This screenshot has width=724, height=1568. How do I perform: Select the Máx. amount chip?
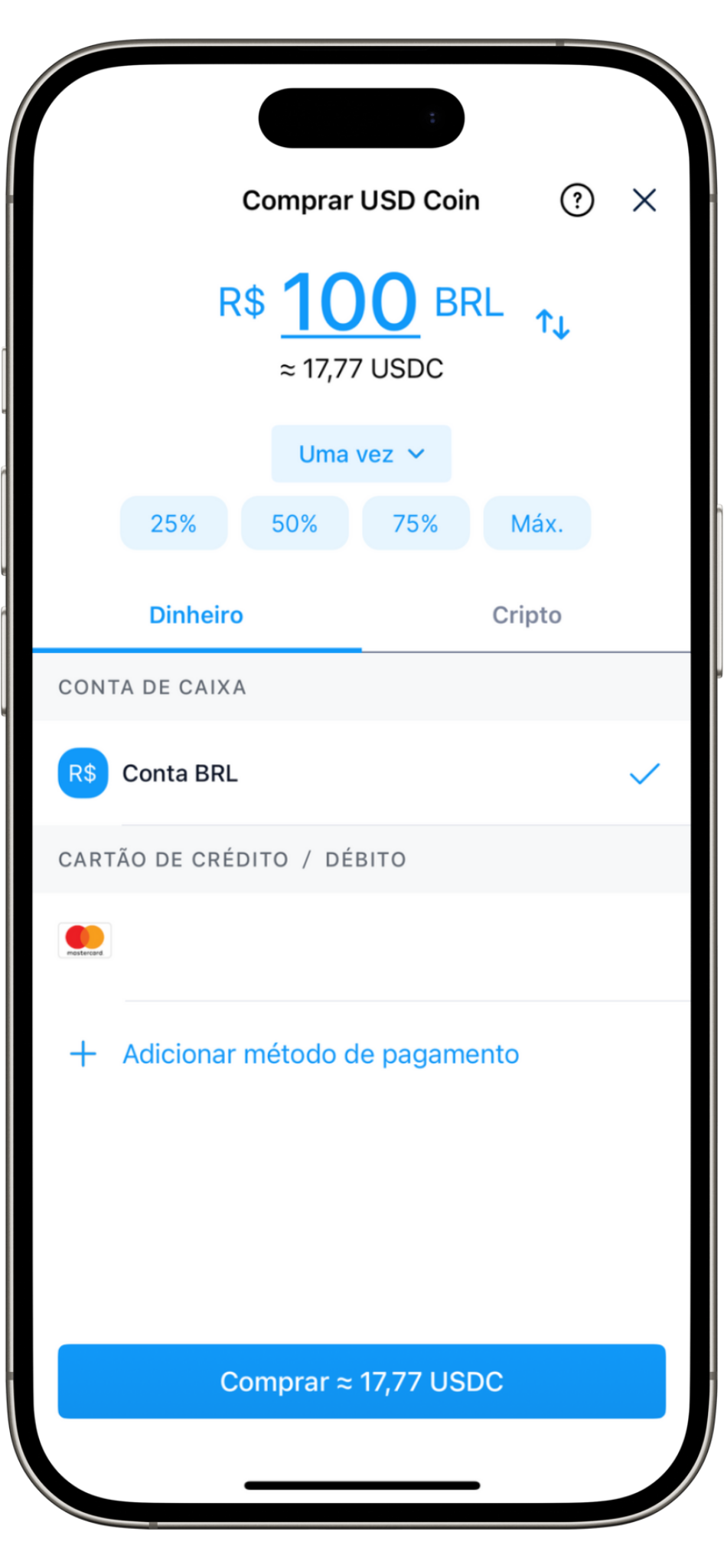click(536, 524)
